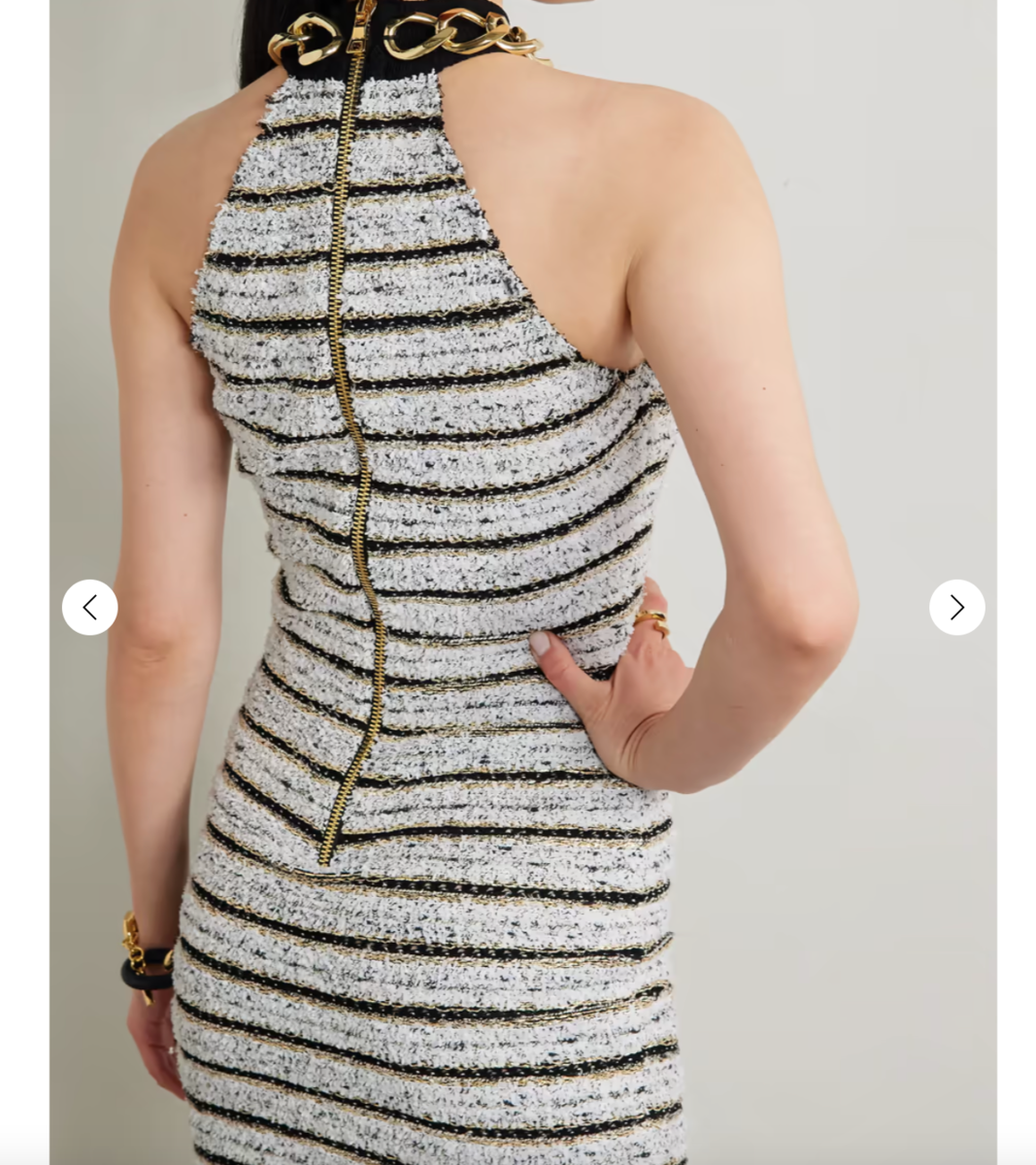Show the next product image
1036x1165 pixels.
point(956,608)
